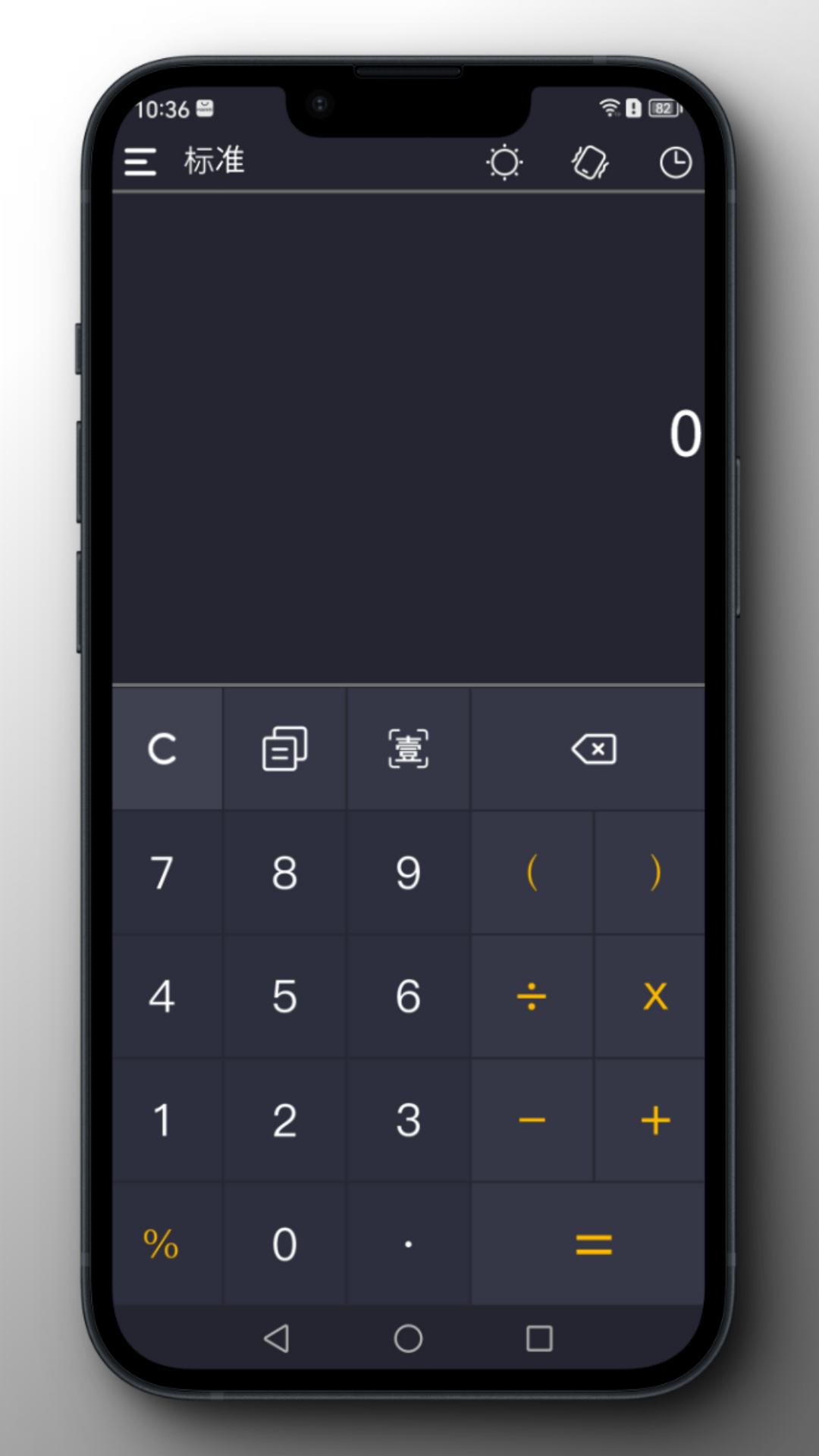Viewport: 819px width, 1456px height.
Task: Tap the uppercase number conversion icon
Action: [x=408, y=749]
